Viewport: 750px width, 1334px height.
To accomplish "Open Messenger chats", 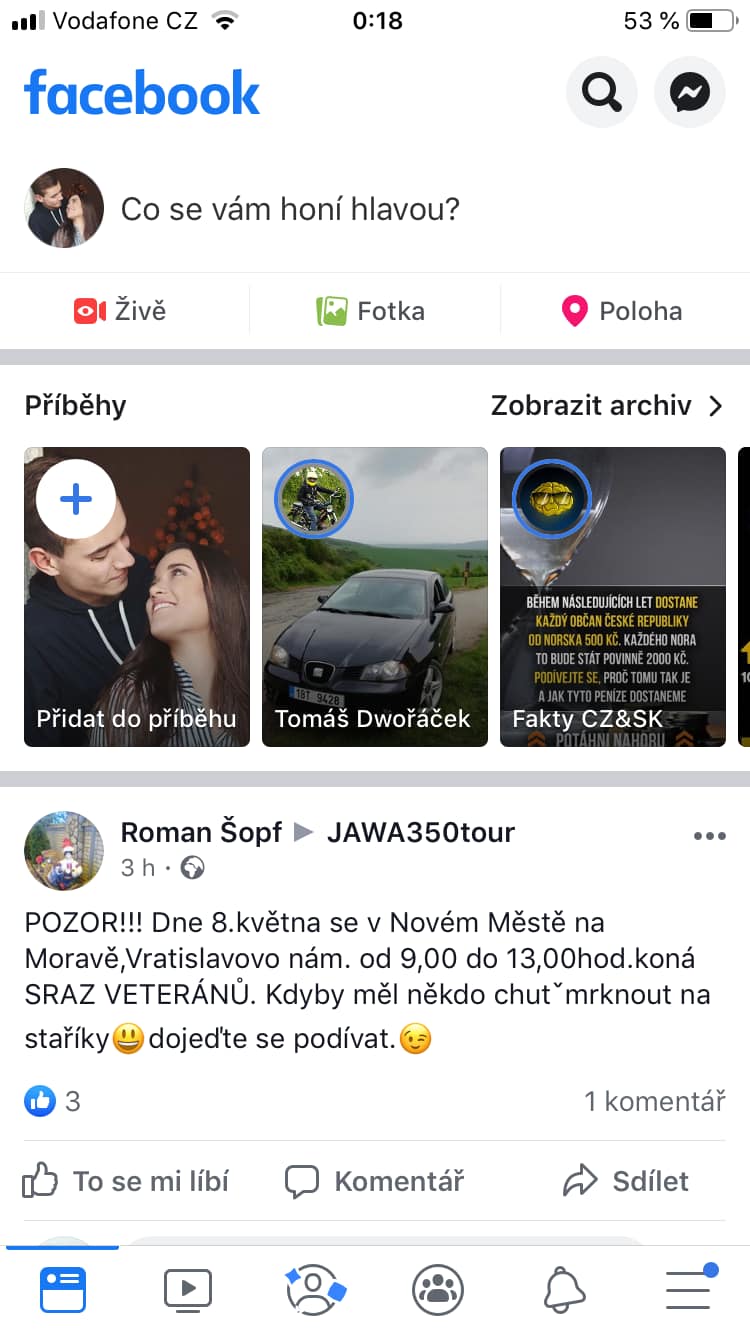I will coord(689,93).
